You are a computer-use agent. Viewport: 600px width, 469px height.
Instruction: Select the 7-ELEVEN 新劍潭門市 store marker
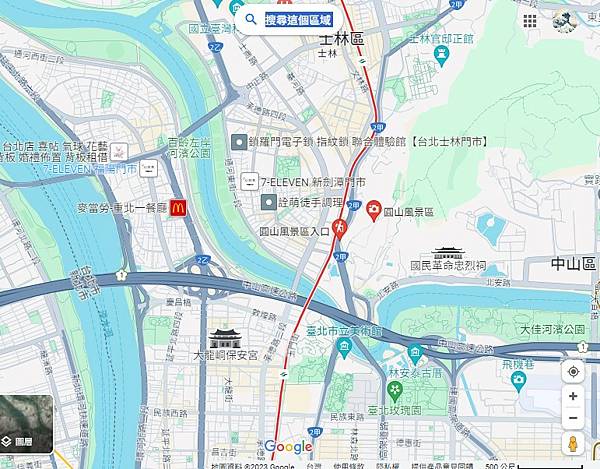249,182
